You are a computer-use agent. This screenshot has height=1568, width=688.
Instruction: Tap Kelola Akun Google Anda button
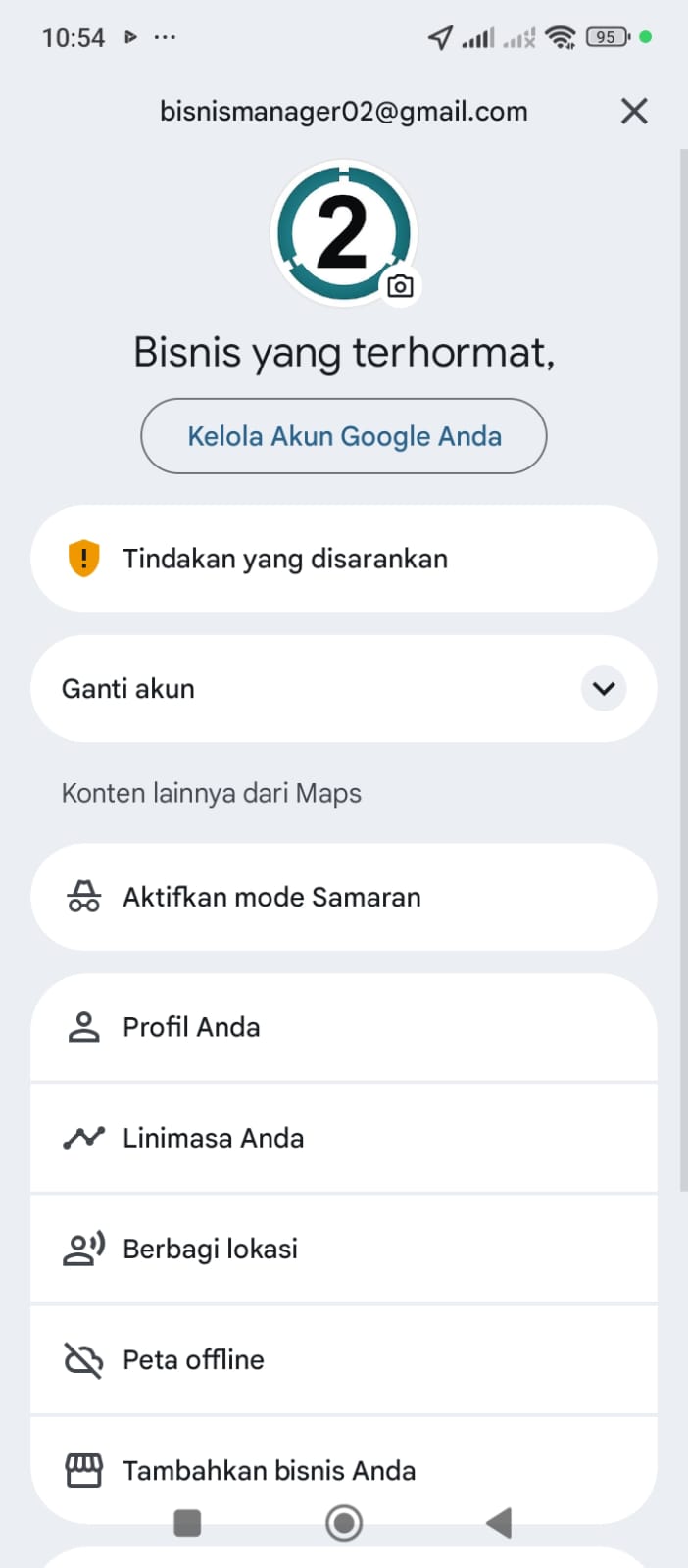tap(344, 436)
